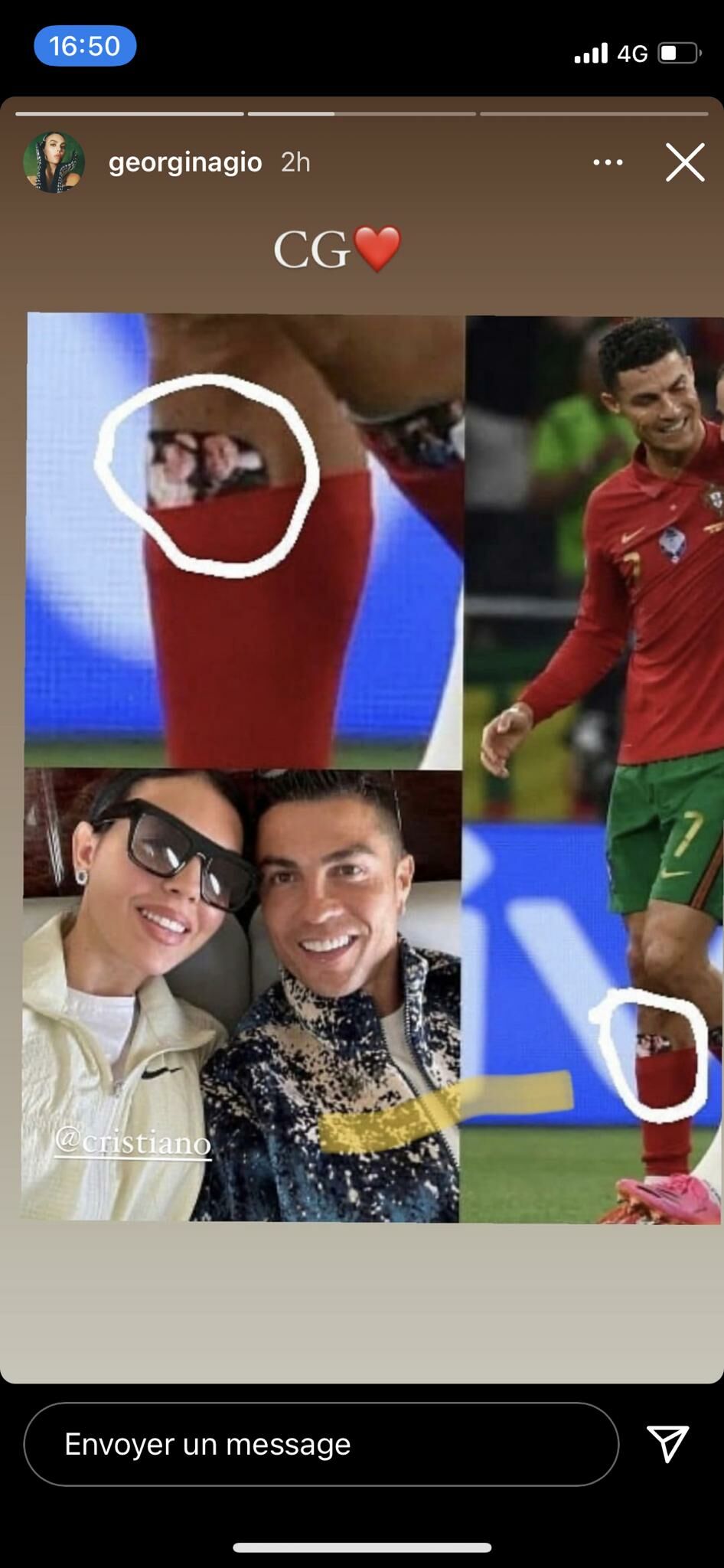Share this story via paper plane icon
The height and width of the screenshot is (1568, 724).
[x=667, y=1443]
